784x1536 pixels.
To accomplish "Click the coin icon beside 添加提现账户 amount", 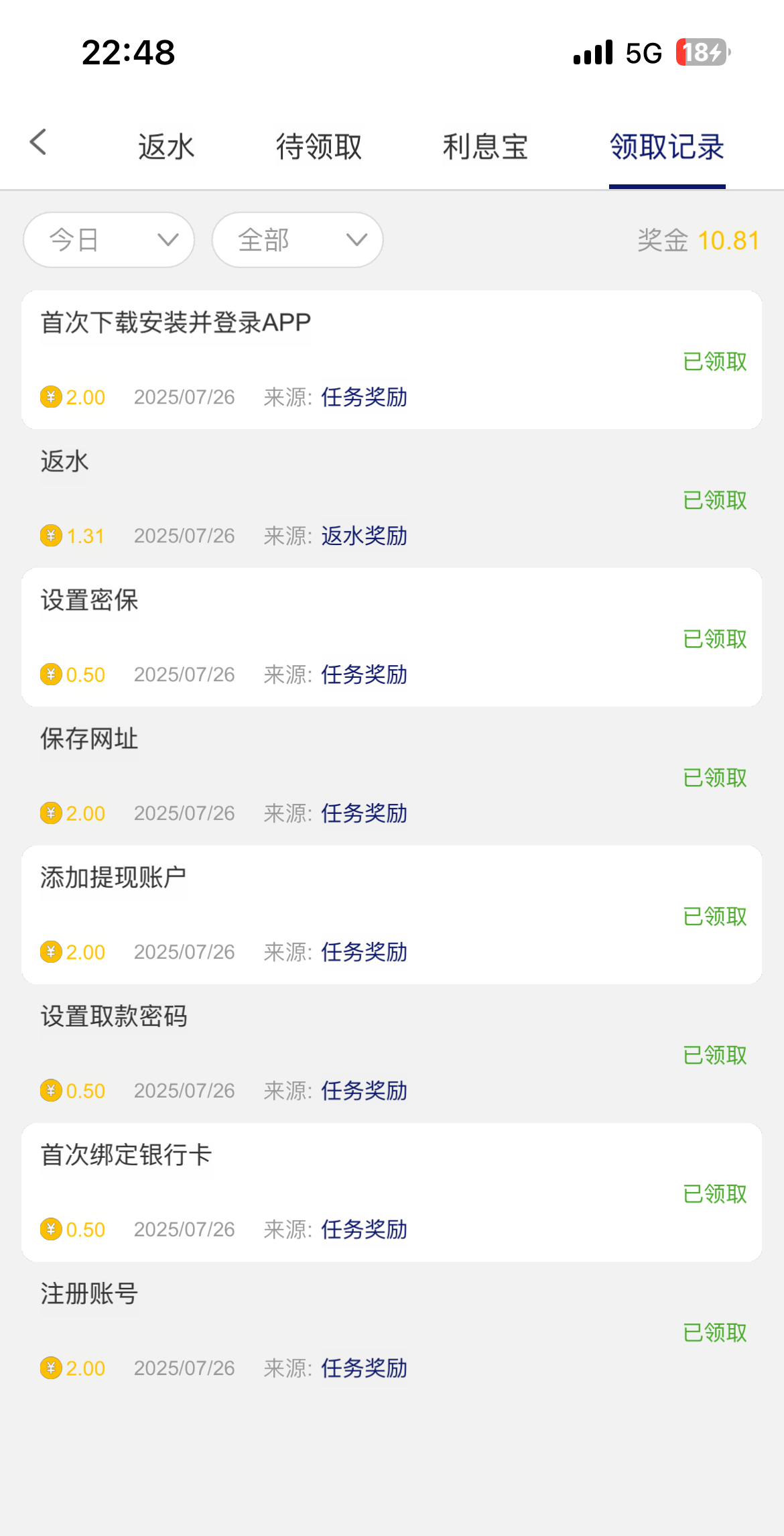I will coord(50,951).
